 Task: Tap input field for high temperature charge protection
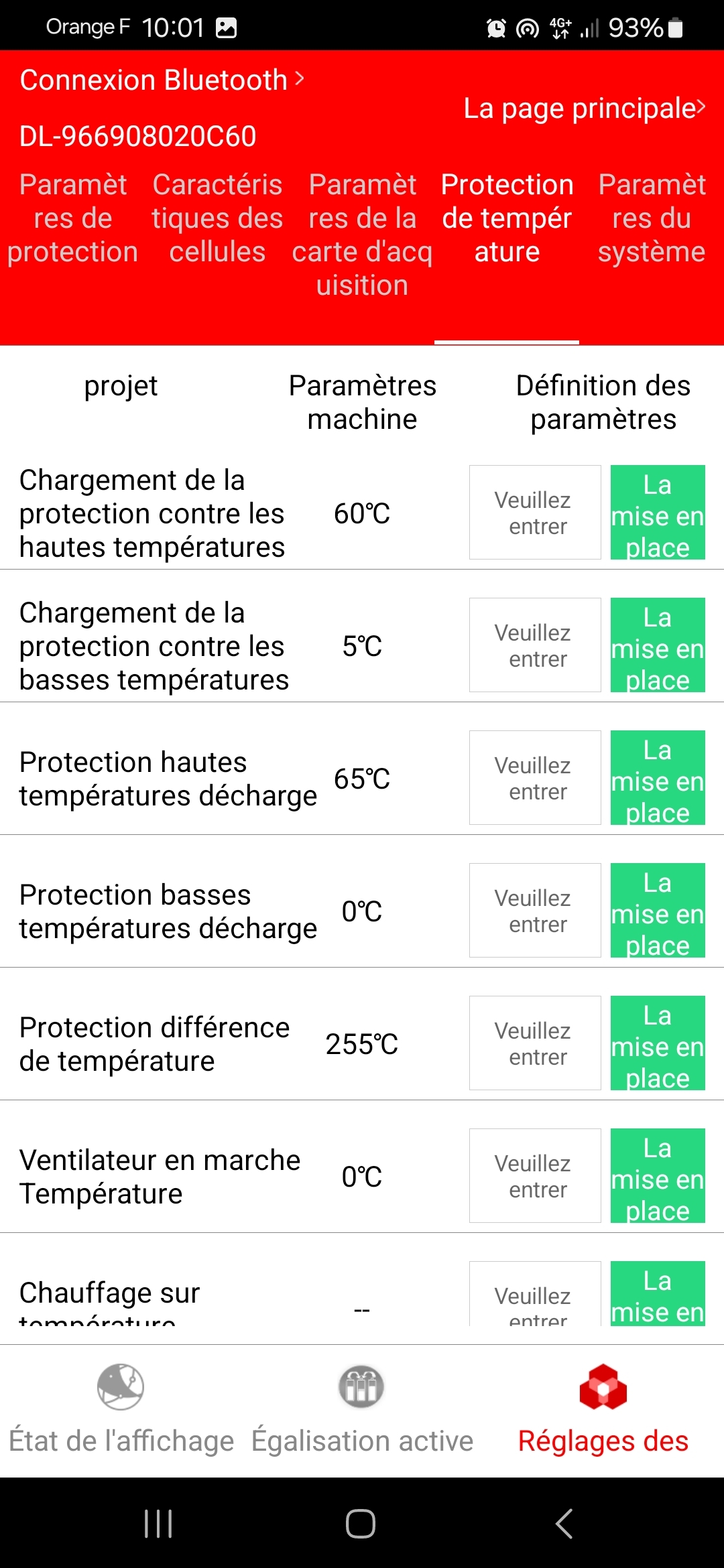click(x=535, y=513)
